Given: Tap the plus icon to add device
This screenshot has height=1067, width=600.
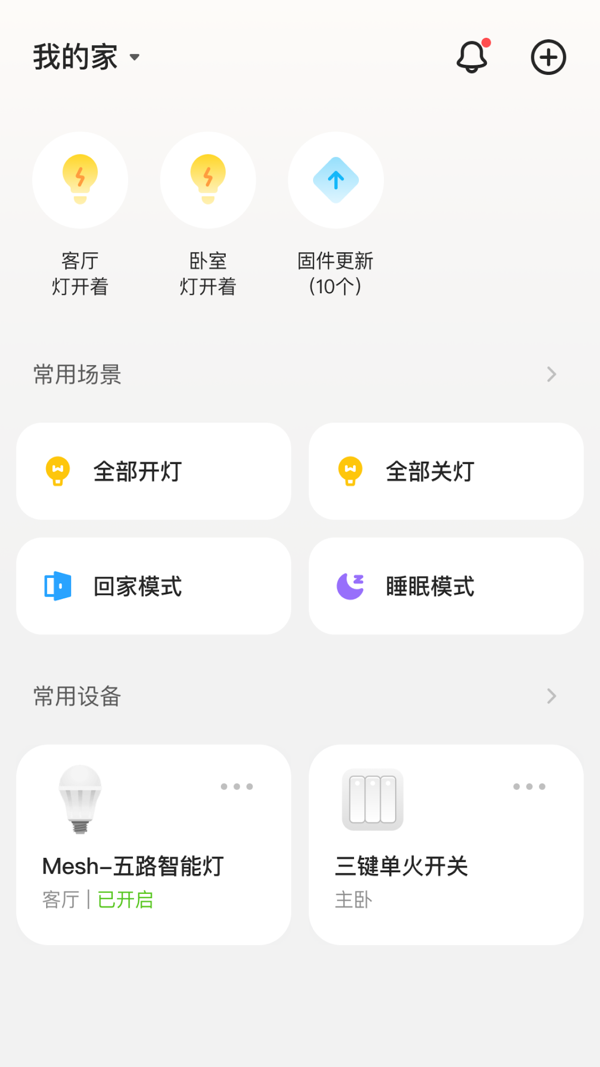Looking at the screenshot, I should click(x=548, y=57).
